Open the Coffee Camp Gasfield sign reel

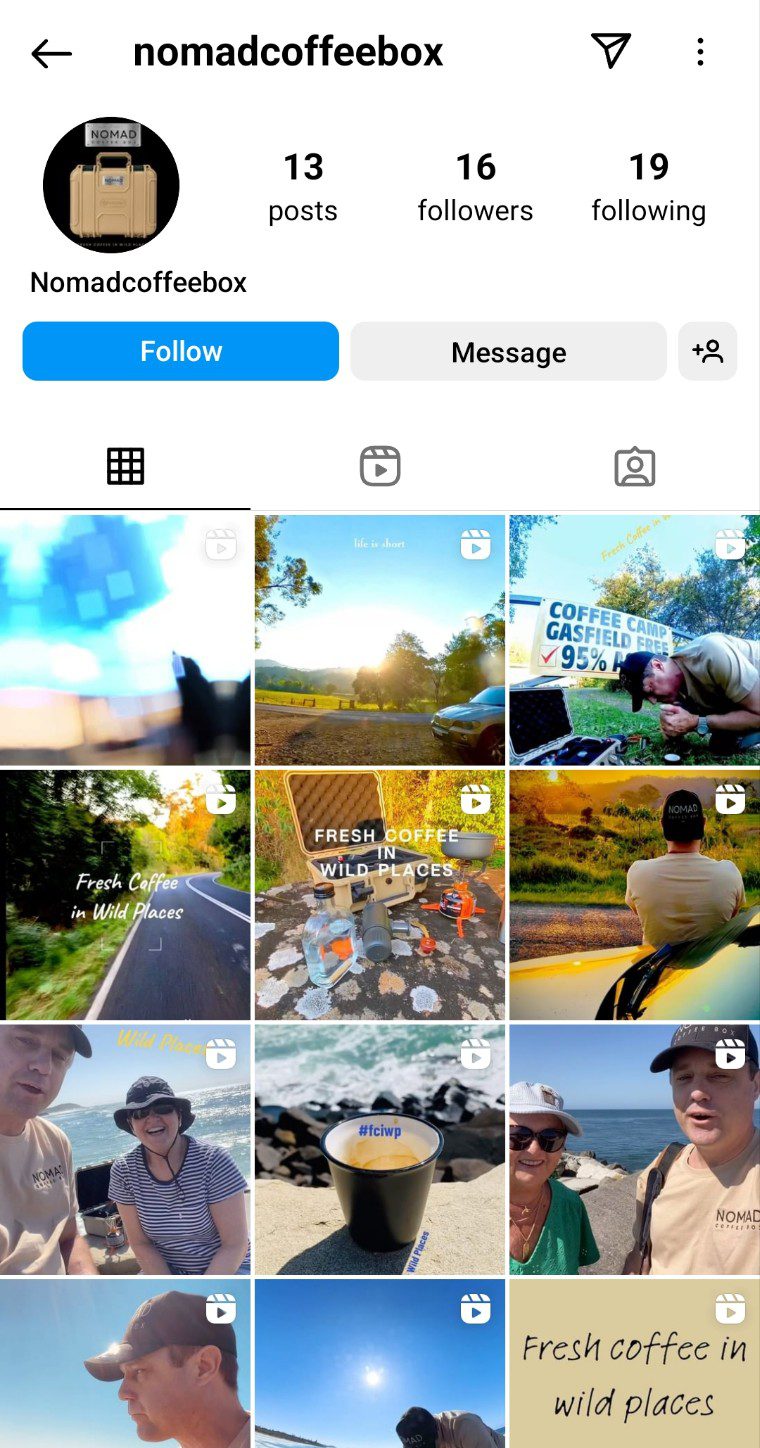click(634, 640)
